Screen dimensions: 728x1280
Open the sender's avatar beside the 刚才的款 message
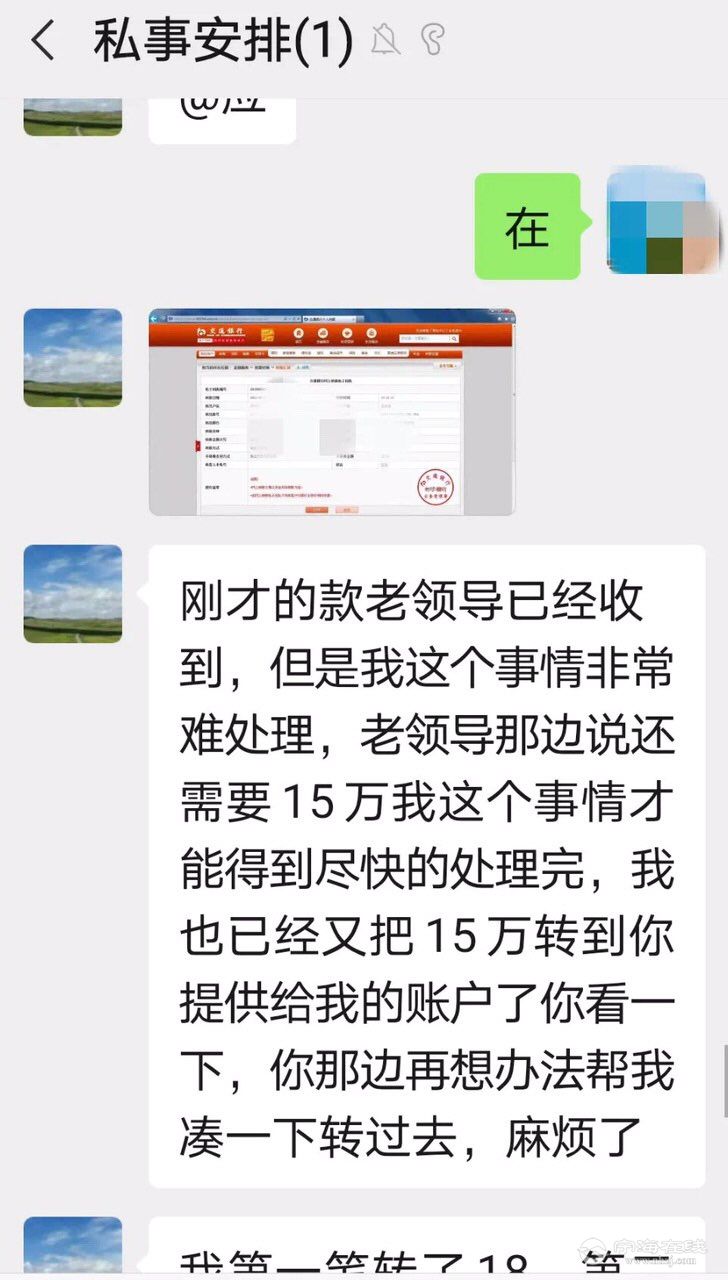pyautogui.click(x=73, y=593)
